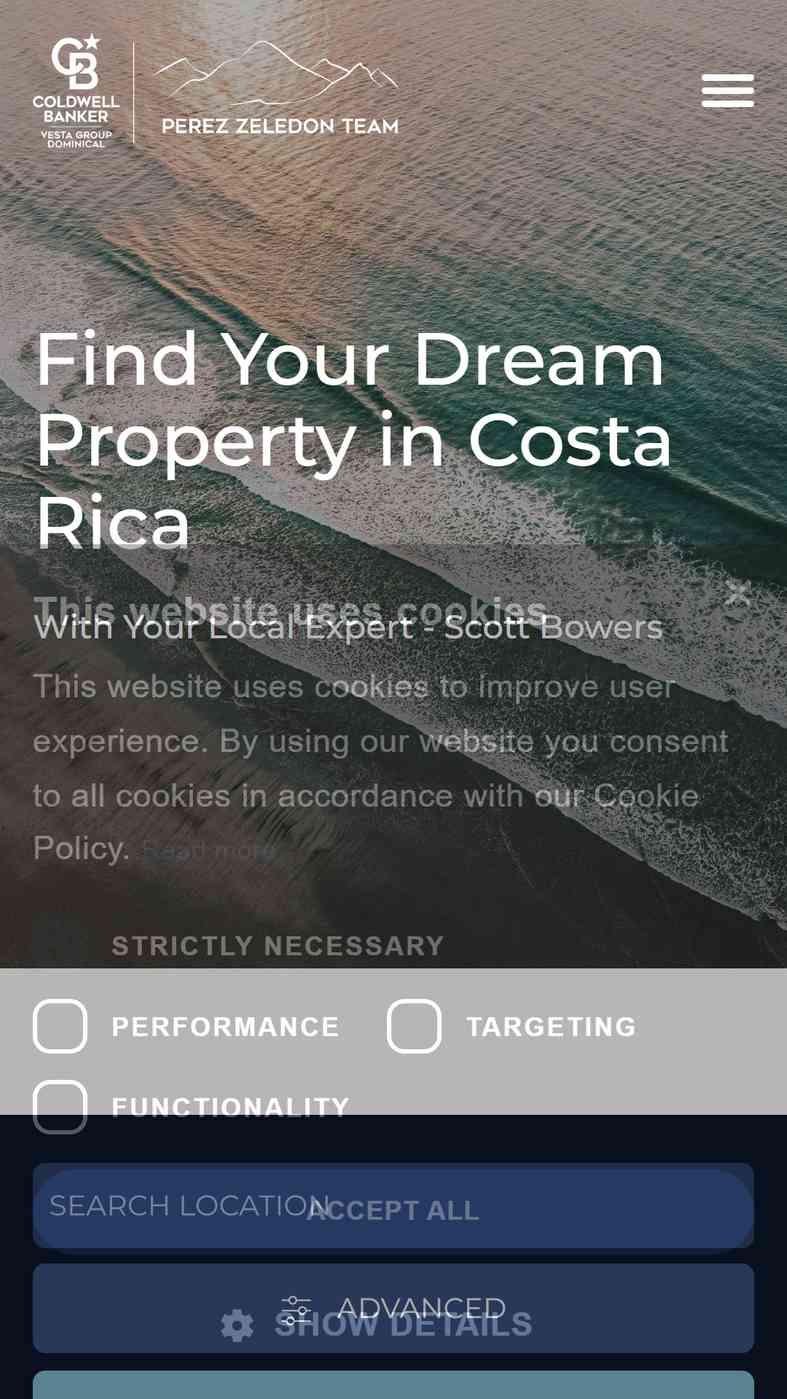Open the hamburger menu
The width and height of the screenshot is (787, 1399).
coord(727,90)
